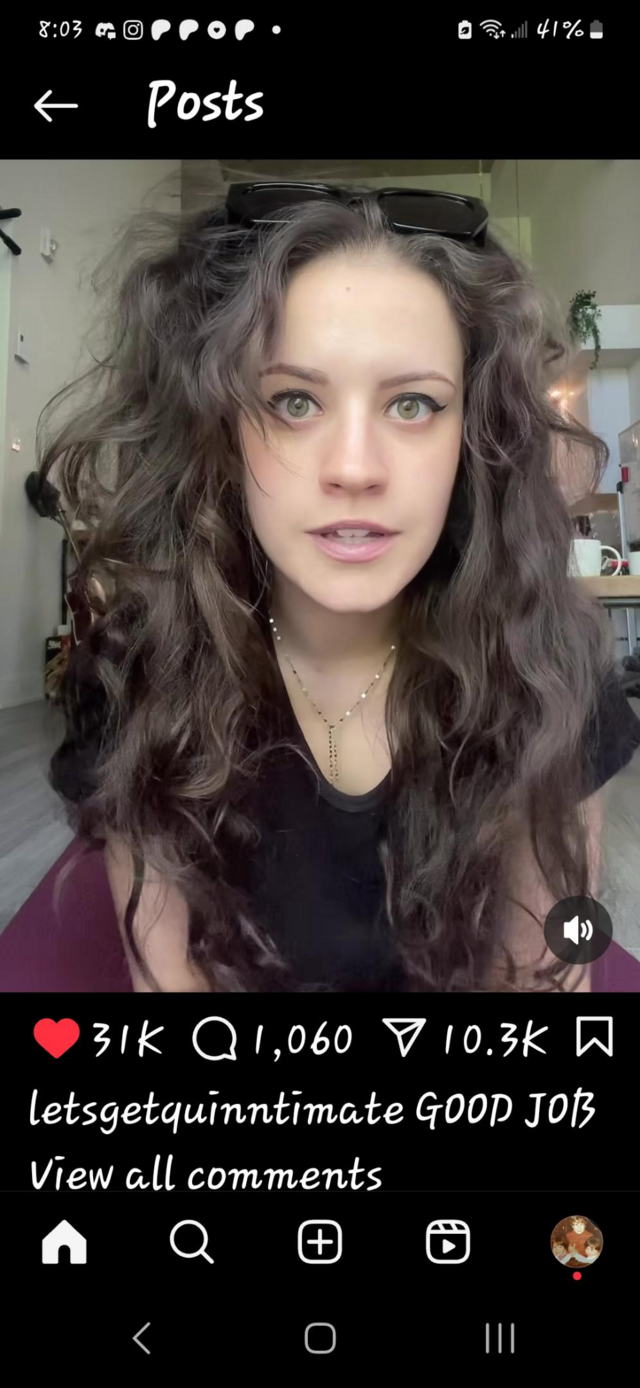Go back from the Posts screen
Screen dimensions: 640x1388
pos(55,105)
